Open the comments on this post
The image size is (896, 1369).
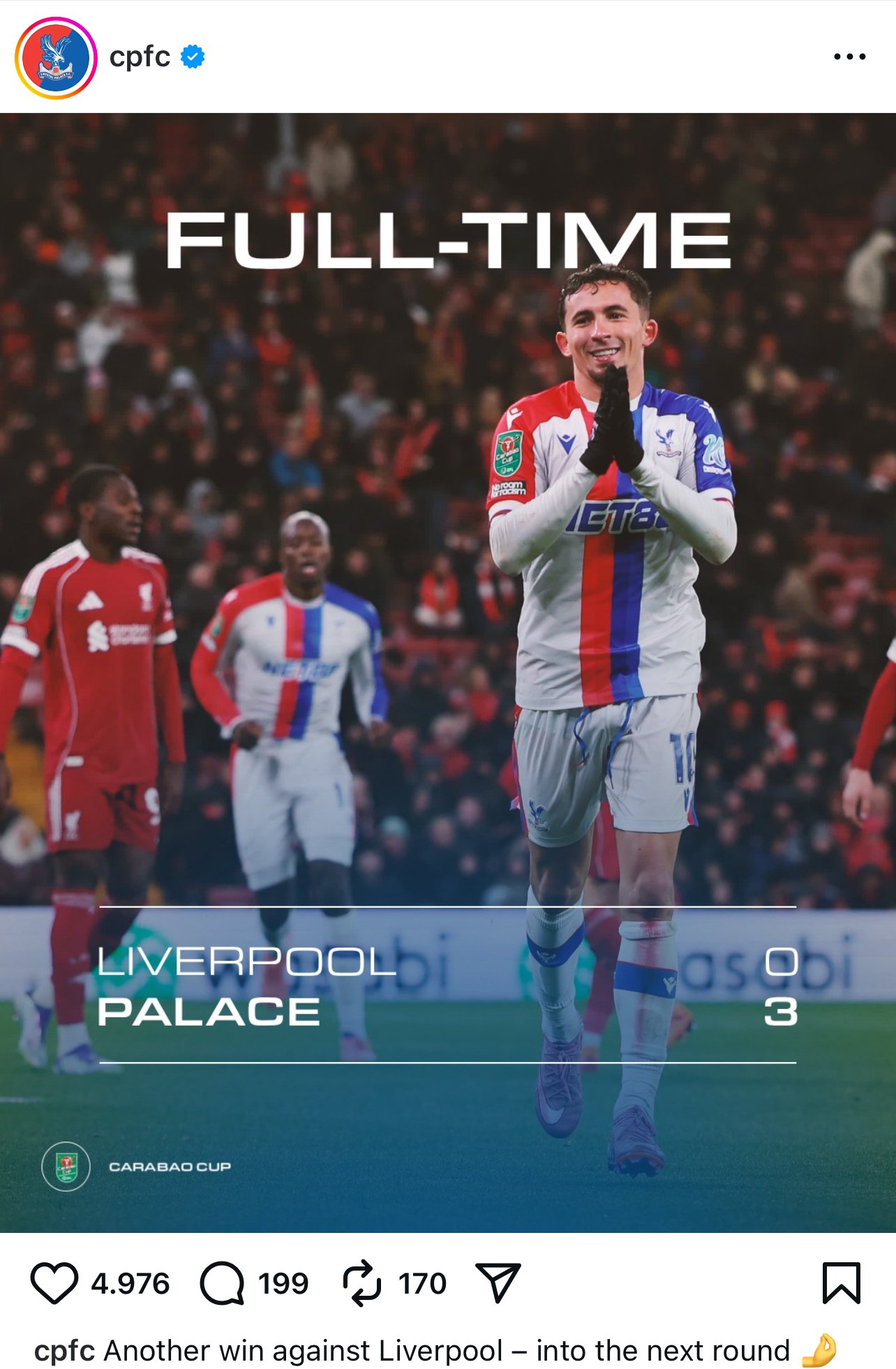pos(222,1282)
